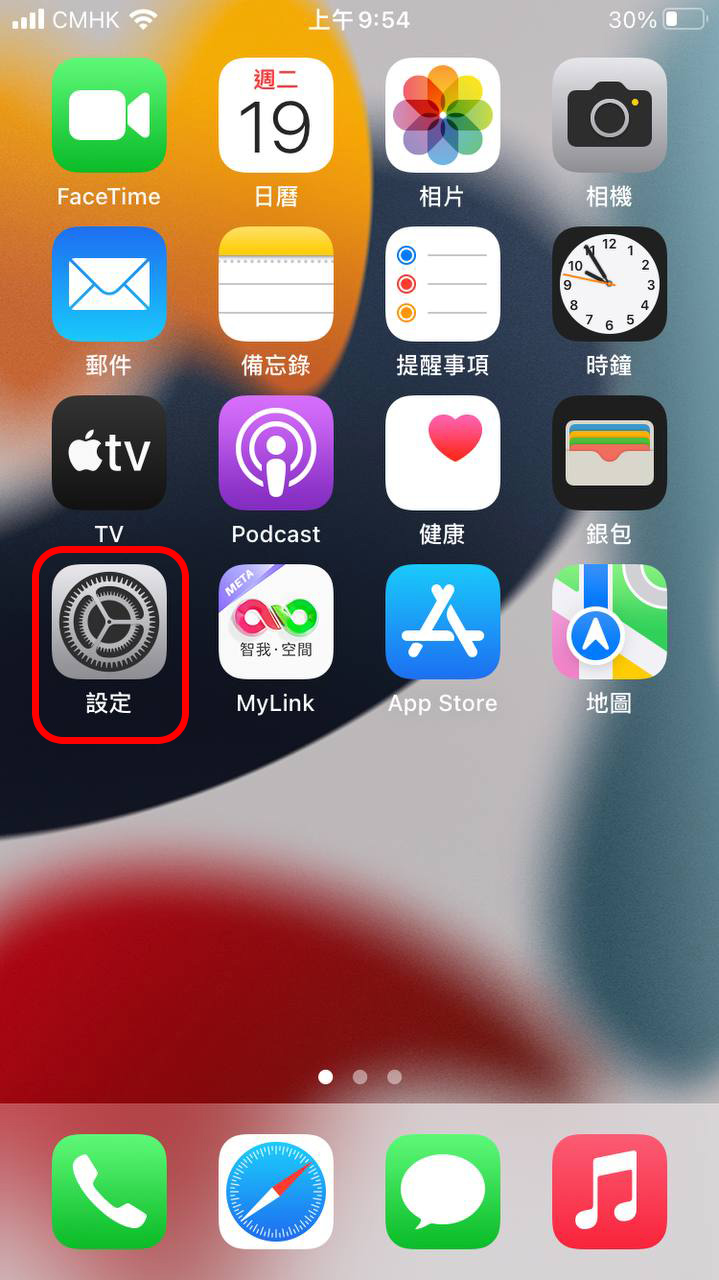Open the Phone app in dock

[109, 1191]
